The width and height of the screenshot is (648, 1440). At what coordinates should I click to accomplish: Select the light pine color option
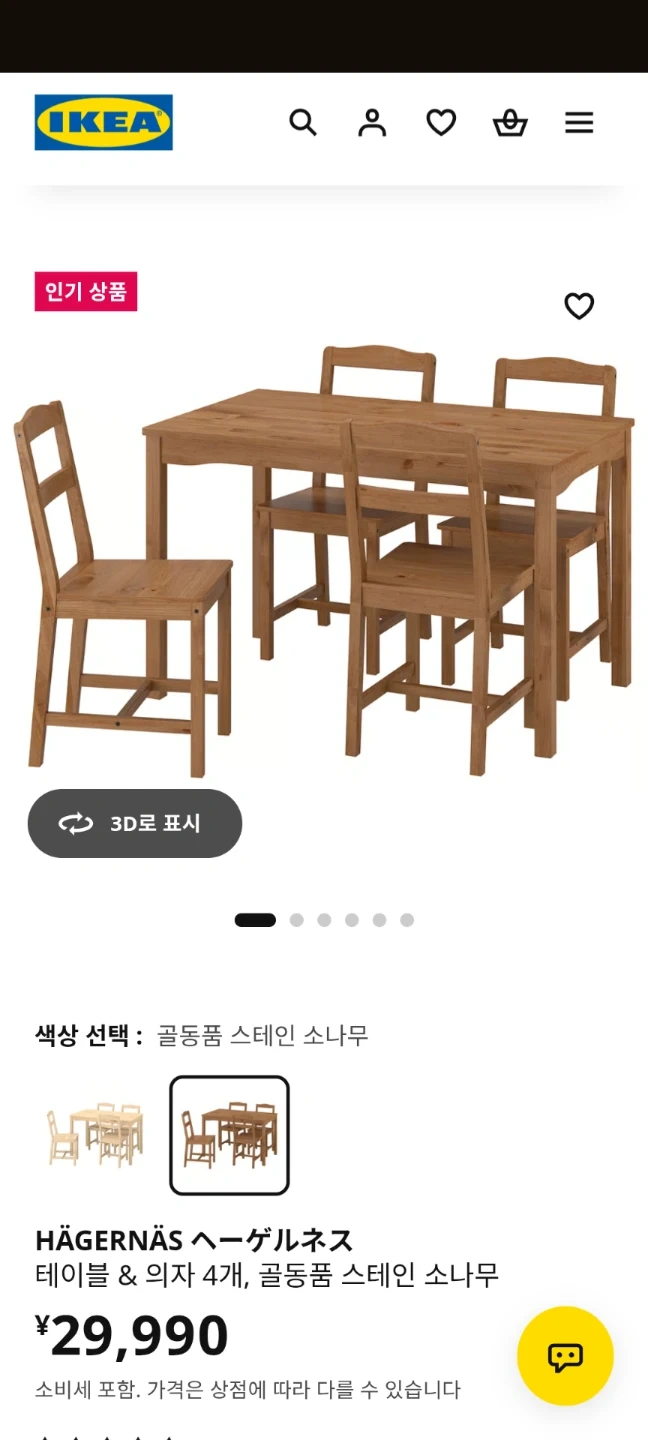[x=96, y=1135]
